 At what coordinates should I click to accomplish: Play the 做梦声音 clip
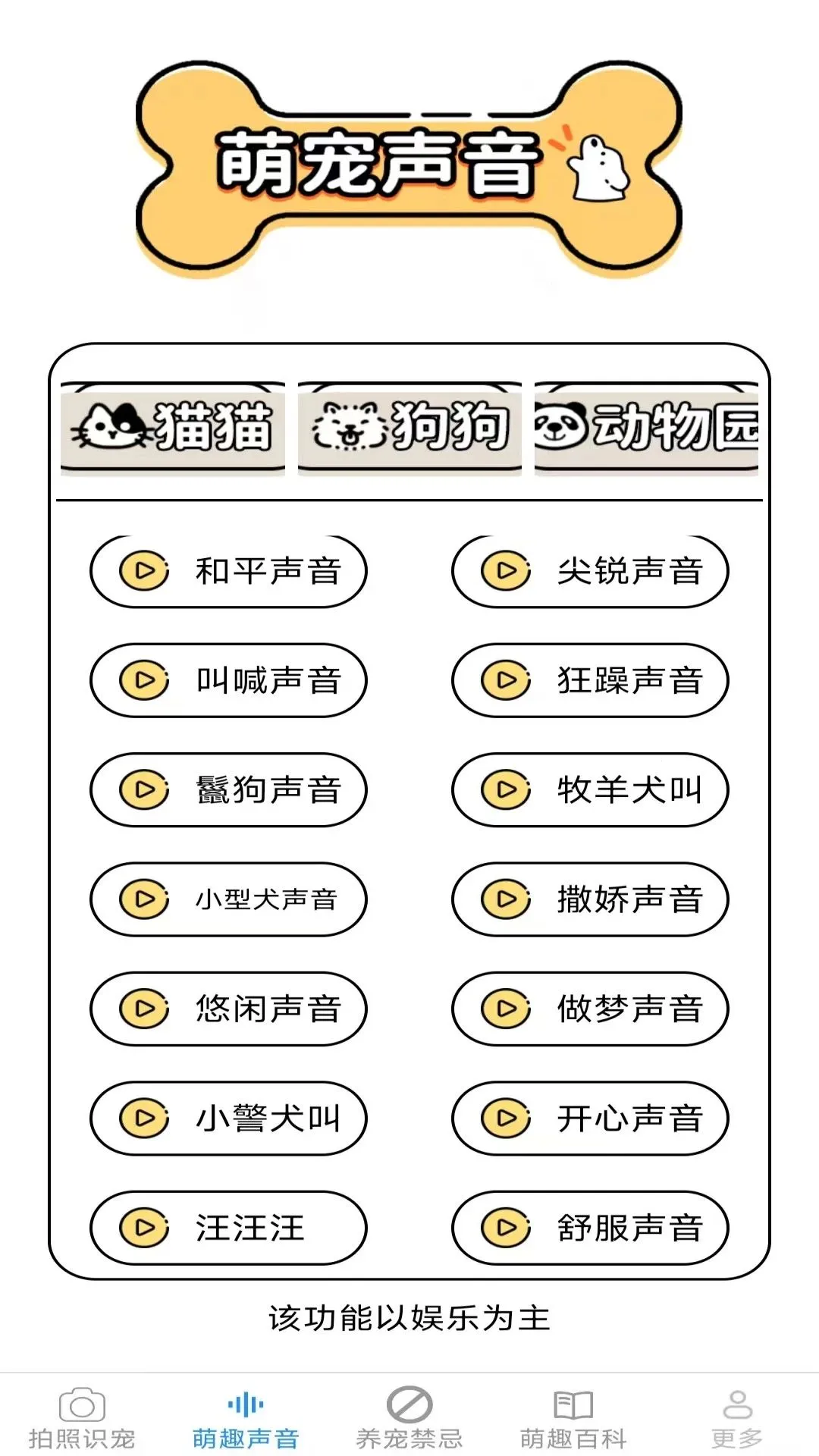[590, 1009]
